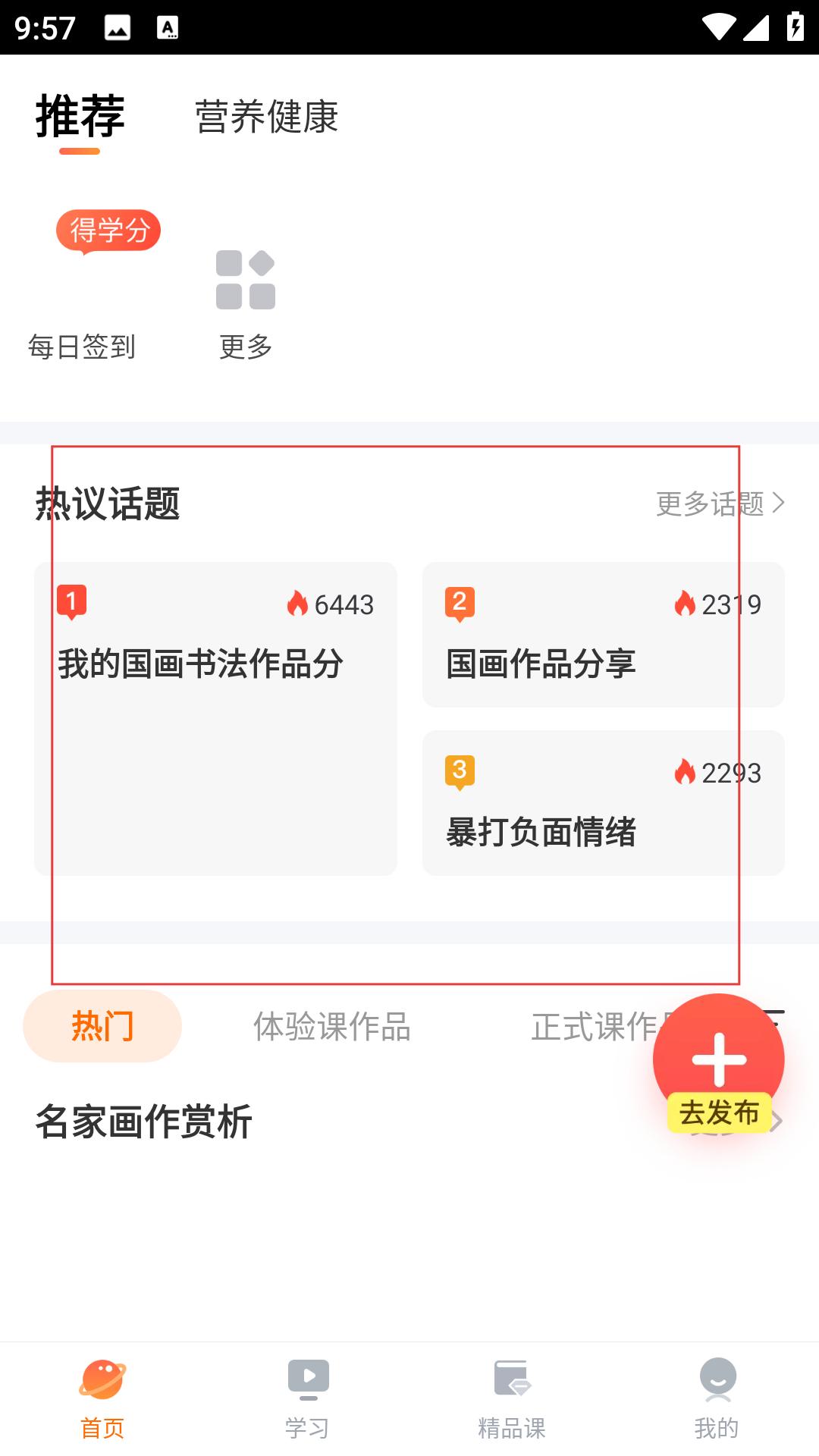Select the 推荐 top tab
Image resolution: width=819 pixels, height=1456 pixels.
point(80,117)
